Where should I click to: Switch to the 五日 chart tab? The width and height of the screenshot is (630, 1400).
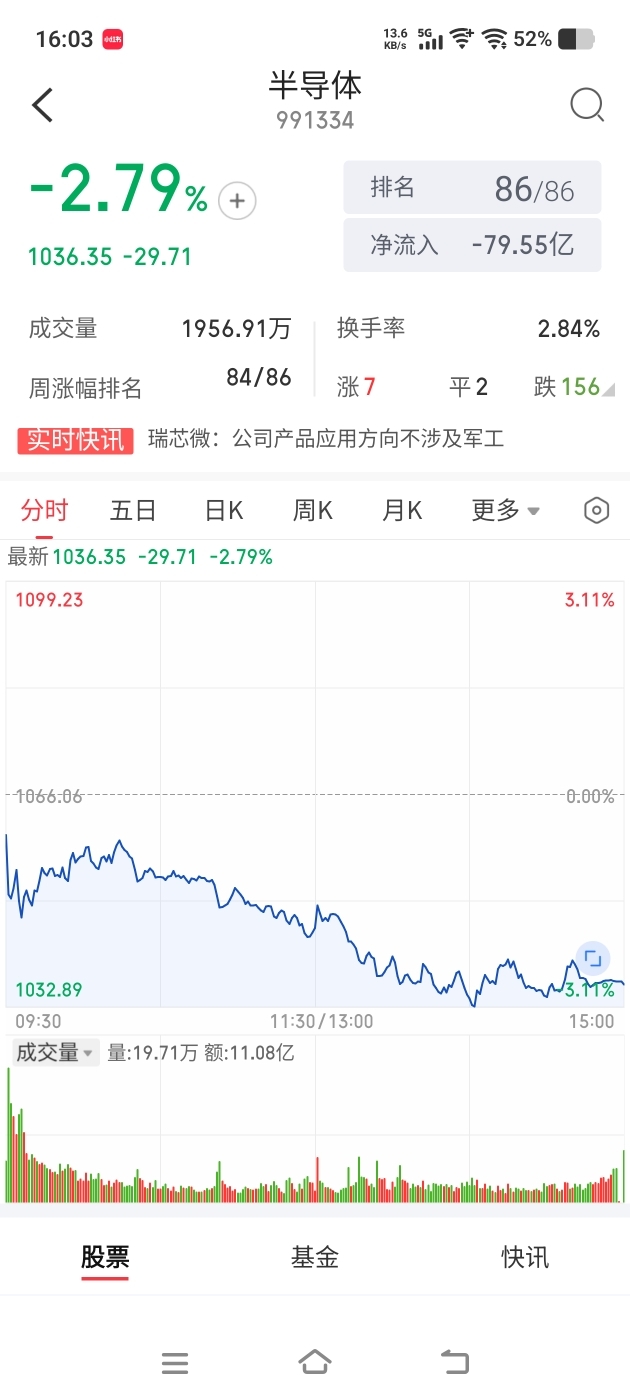click(x=133, y=511)
